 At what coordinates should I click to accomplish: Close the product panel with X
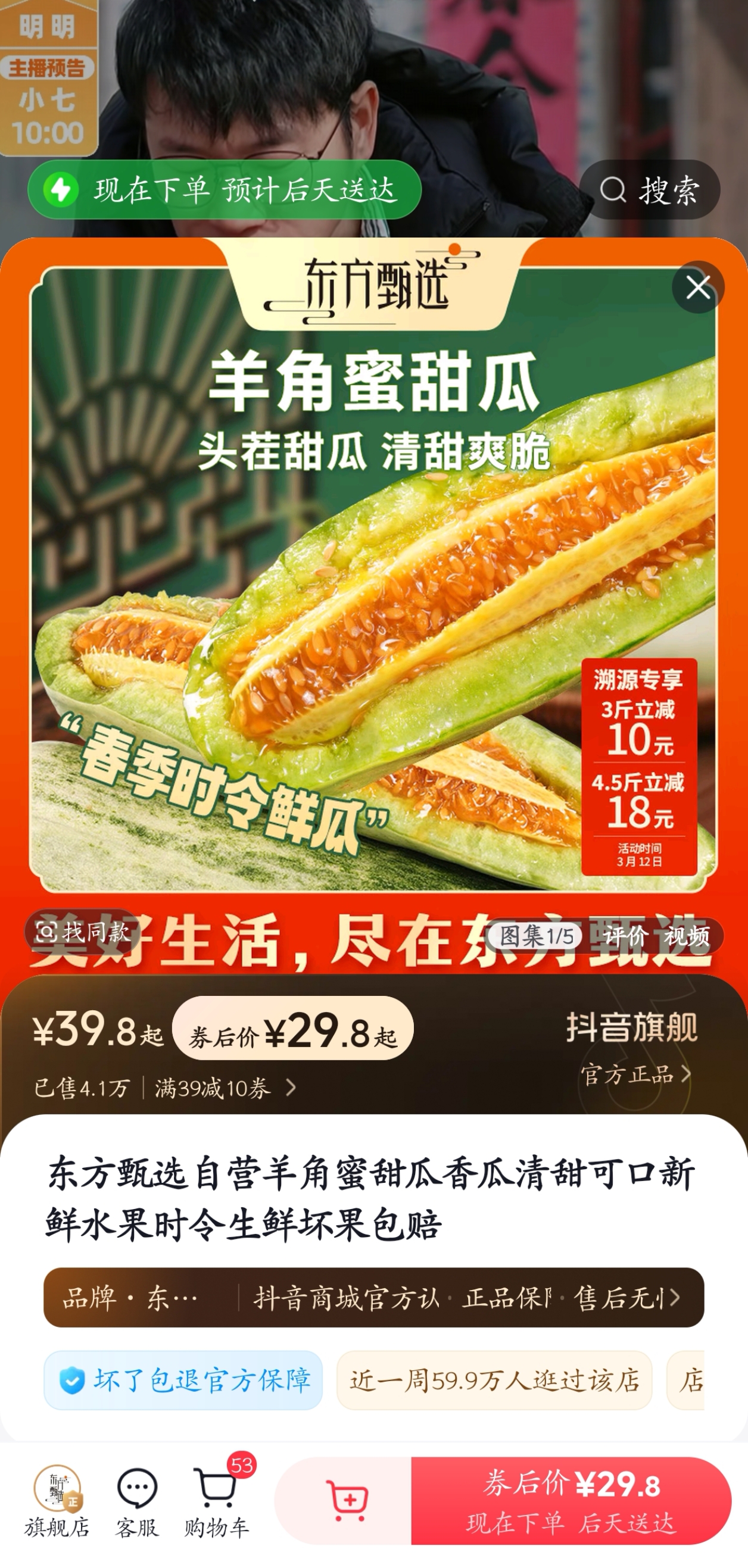click(697, 288)
